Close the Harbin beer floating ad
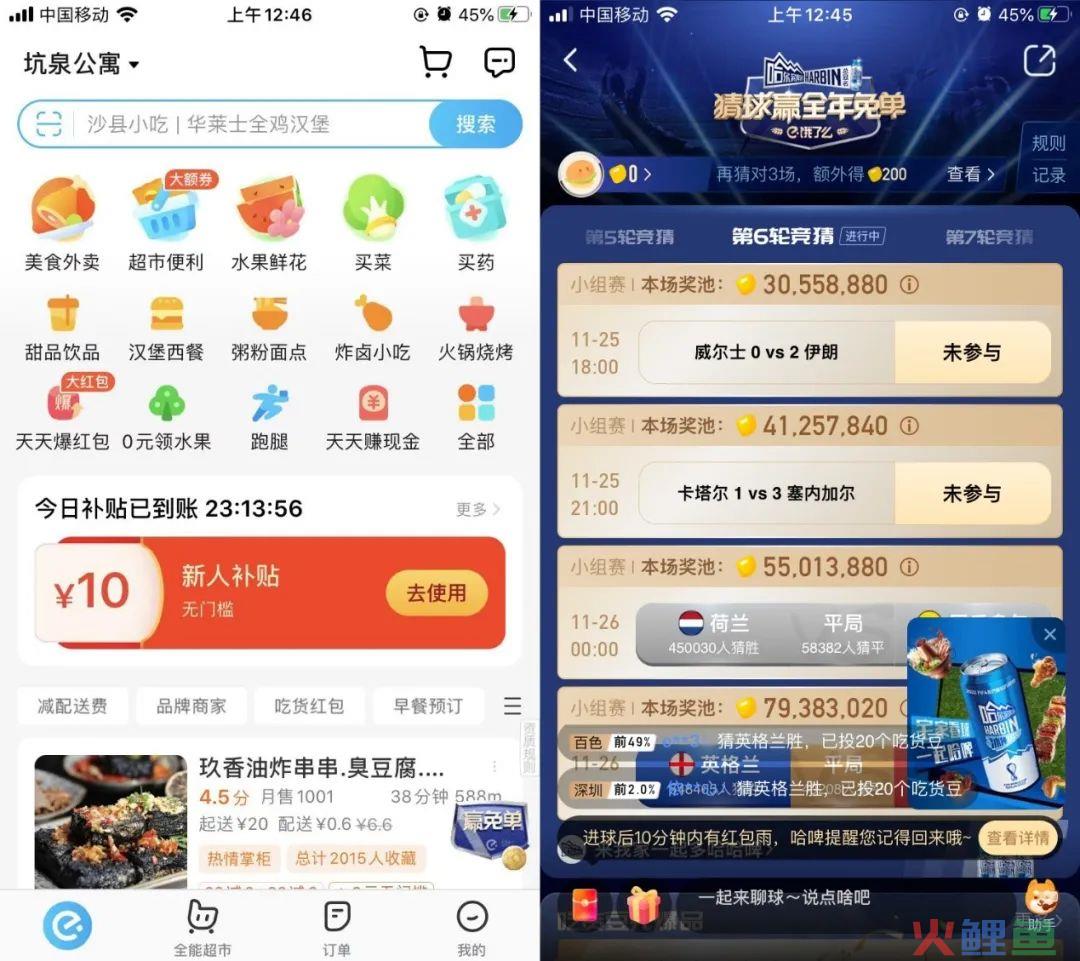1080x961 pixels. coord(1049,634)
